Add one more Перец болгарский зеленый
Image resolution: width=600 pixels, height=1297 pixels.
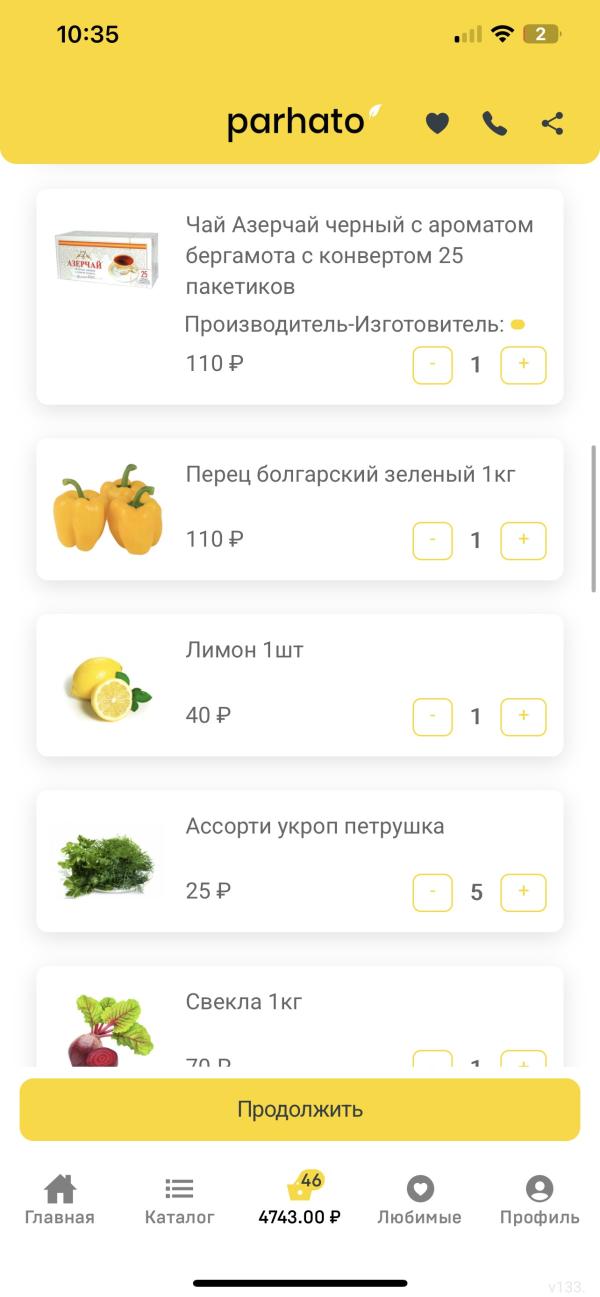[x=523, y=541]
